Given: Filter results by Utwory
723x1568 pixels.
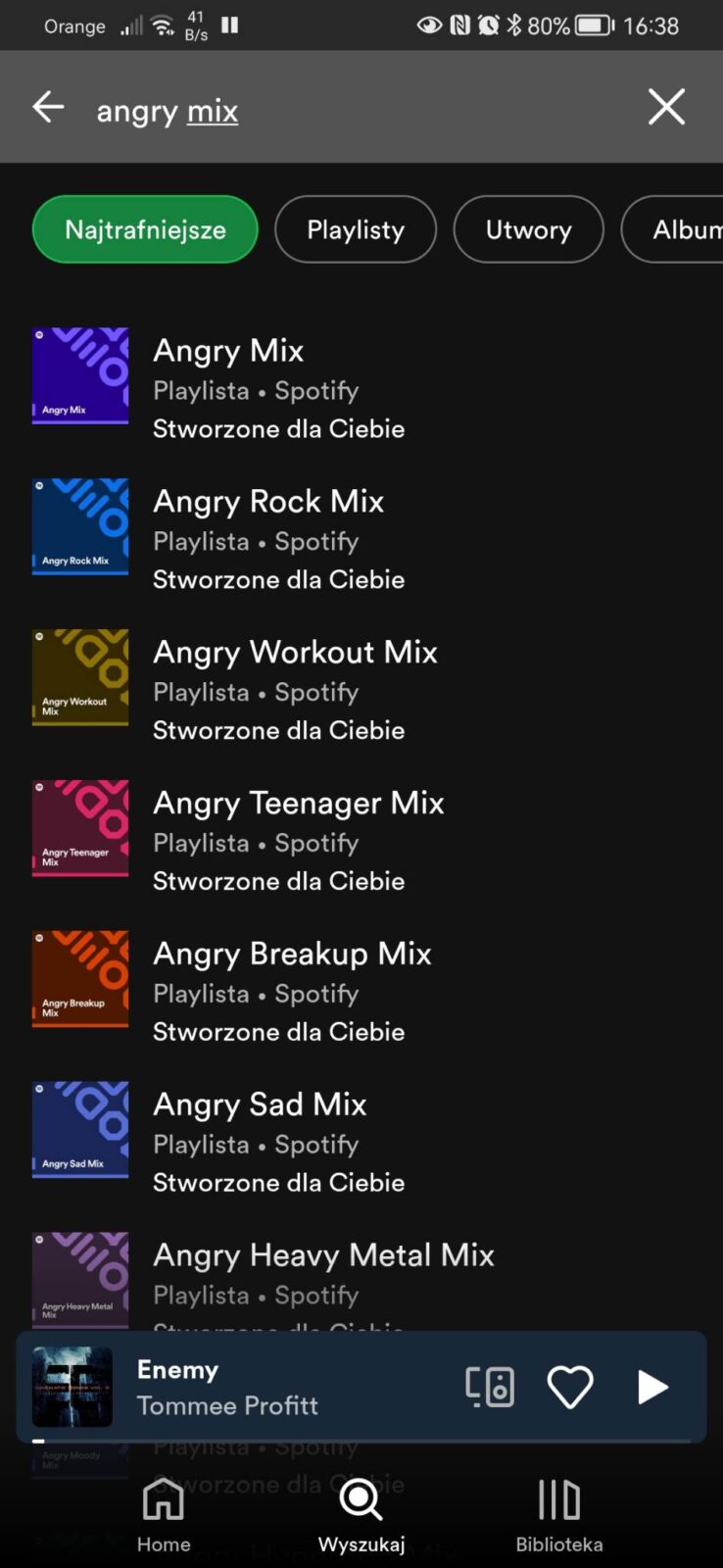Looking at the screenshot, I should coord(528,229).
